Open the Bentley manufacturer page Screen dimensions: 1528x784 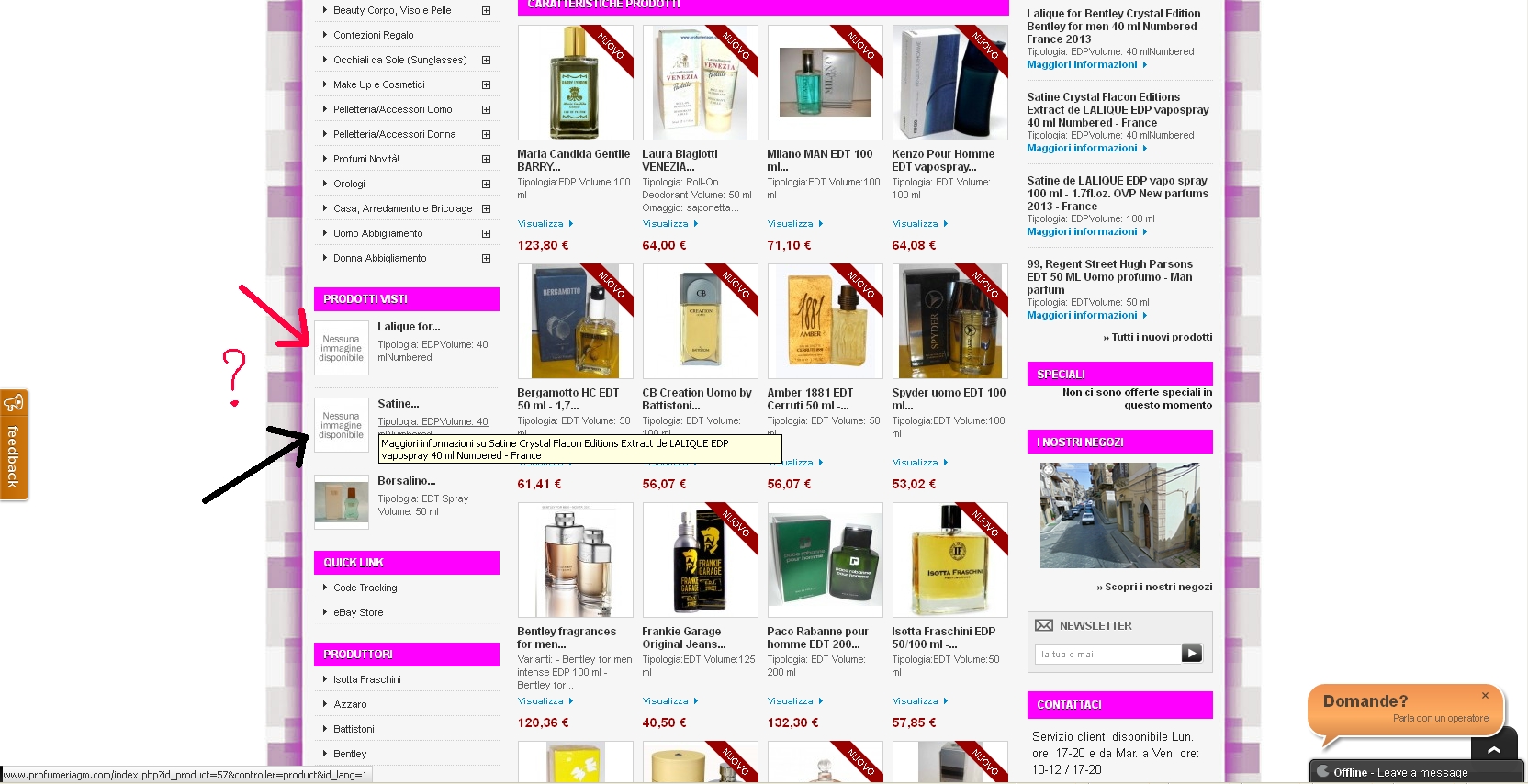click(350, 754)
